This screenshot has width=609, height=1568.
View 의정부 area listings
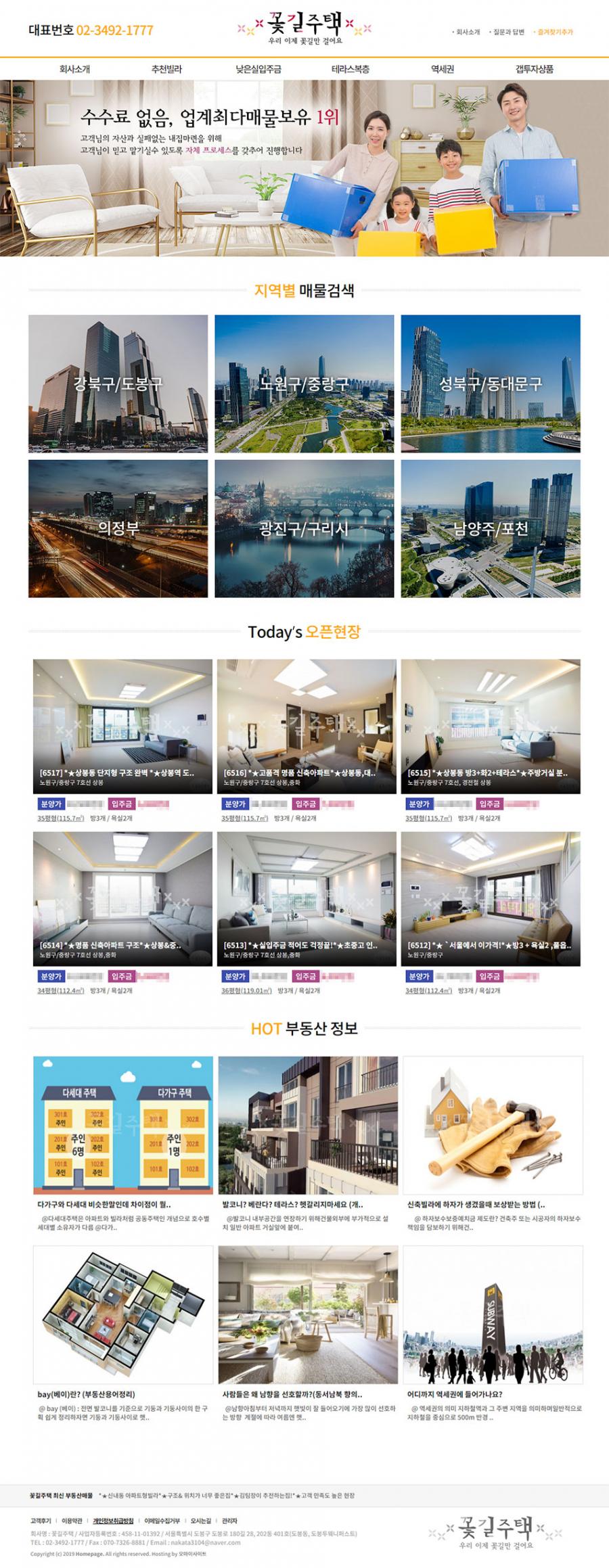[x=118, y=528]
